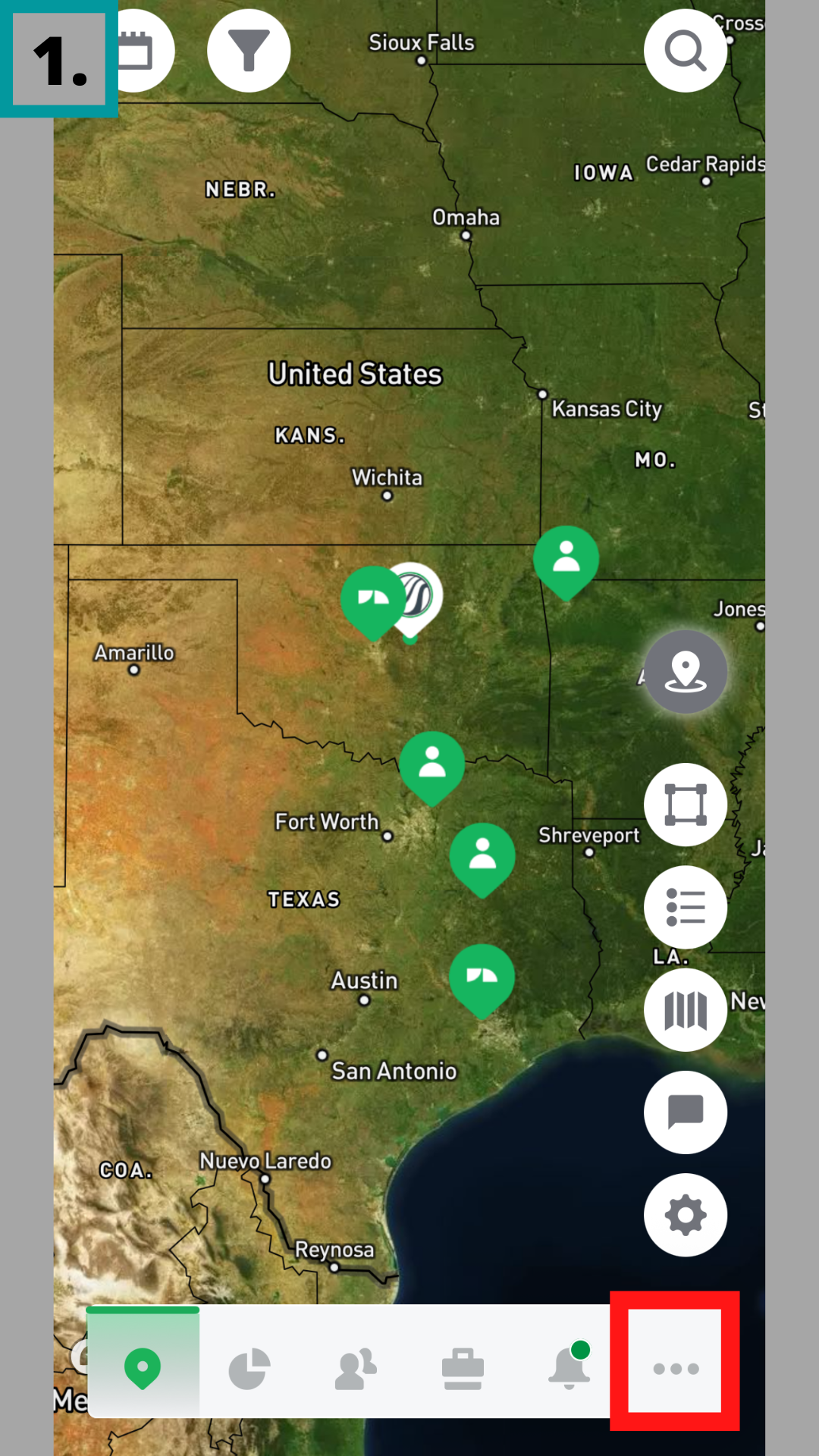Switch to the notifications bell tab

click(569, 1368)
